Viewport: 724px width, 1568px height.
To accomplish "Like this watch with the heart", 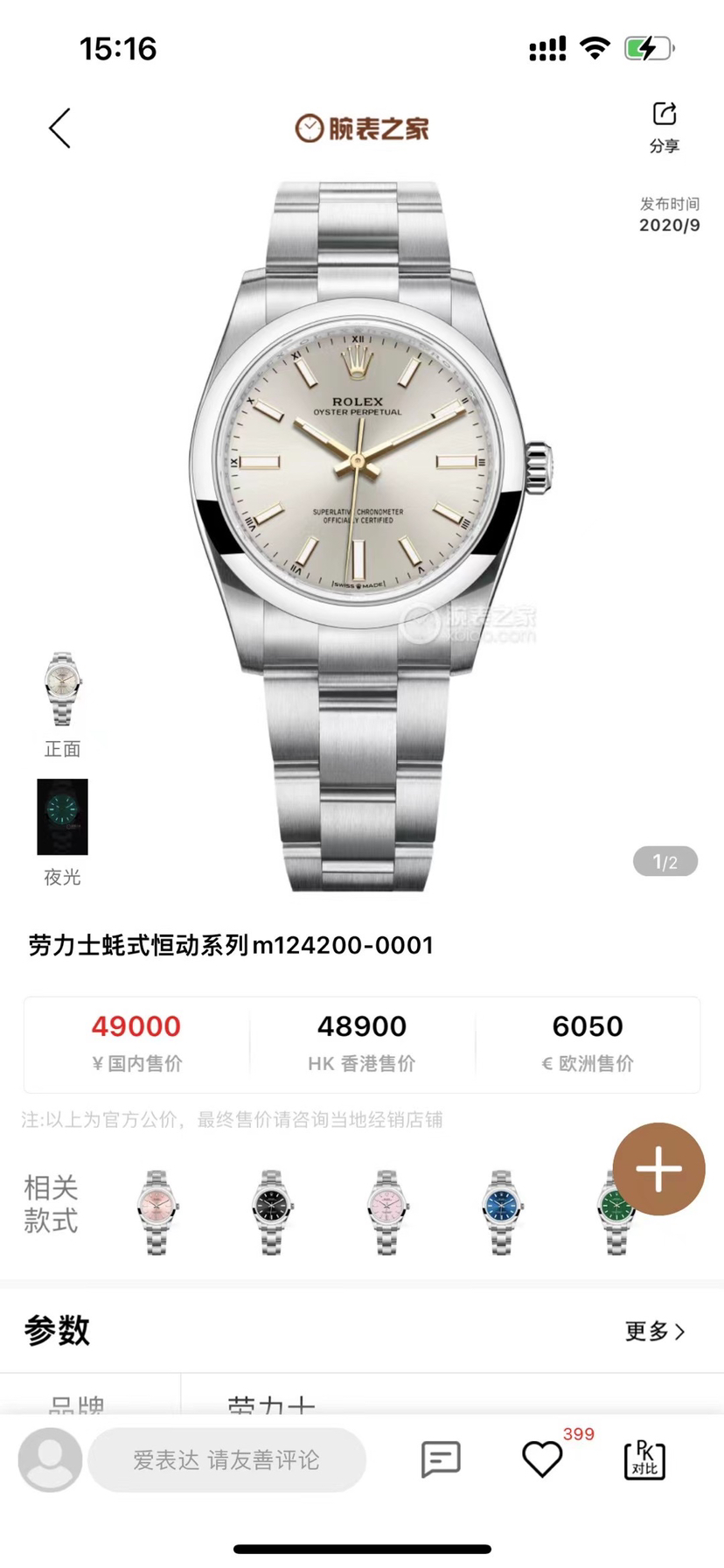I will coord(542,1459).
